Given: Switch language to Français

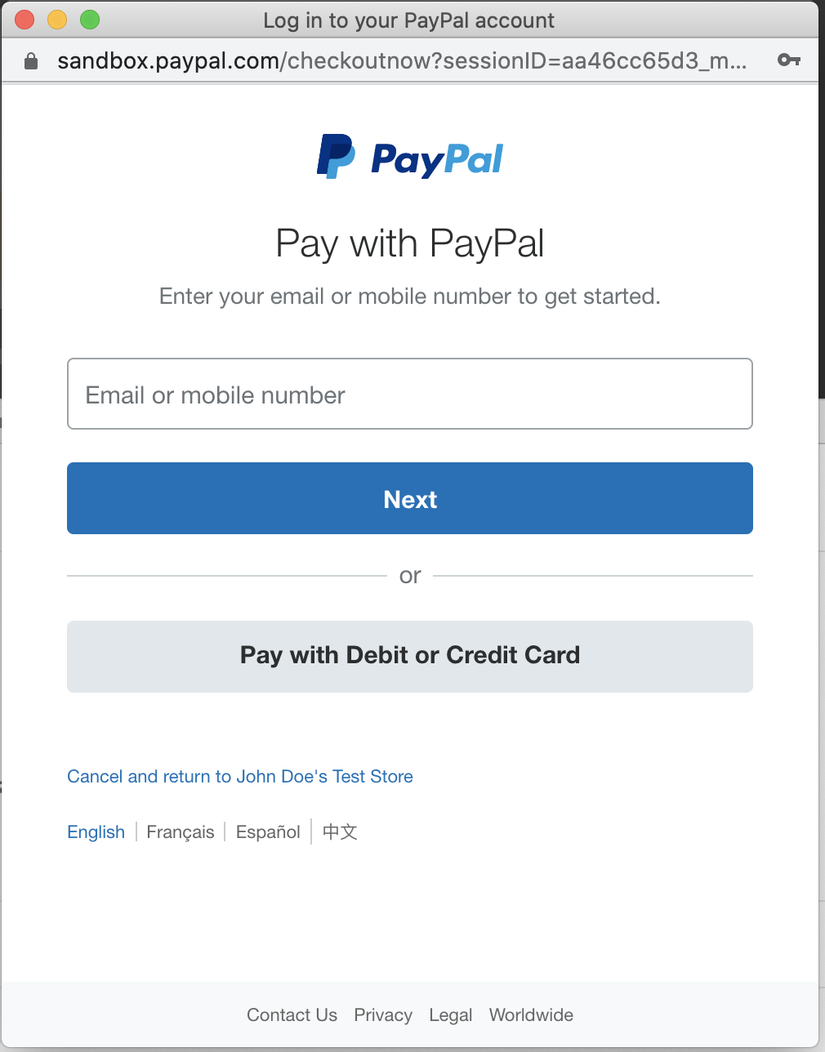Looking at the screenshot, I should tap(180, 832).
